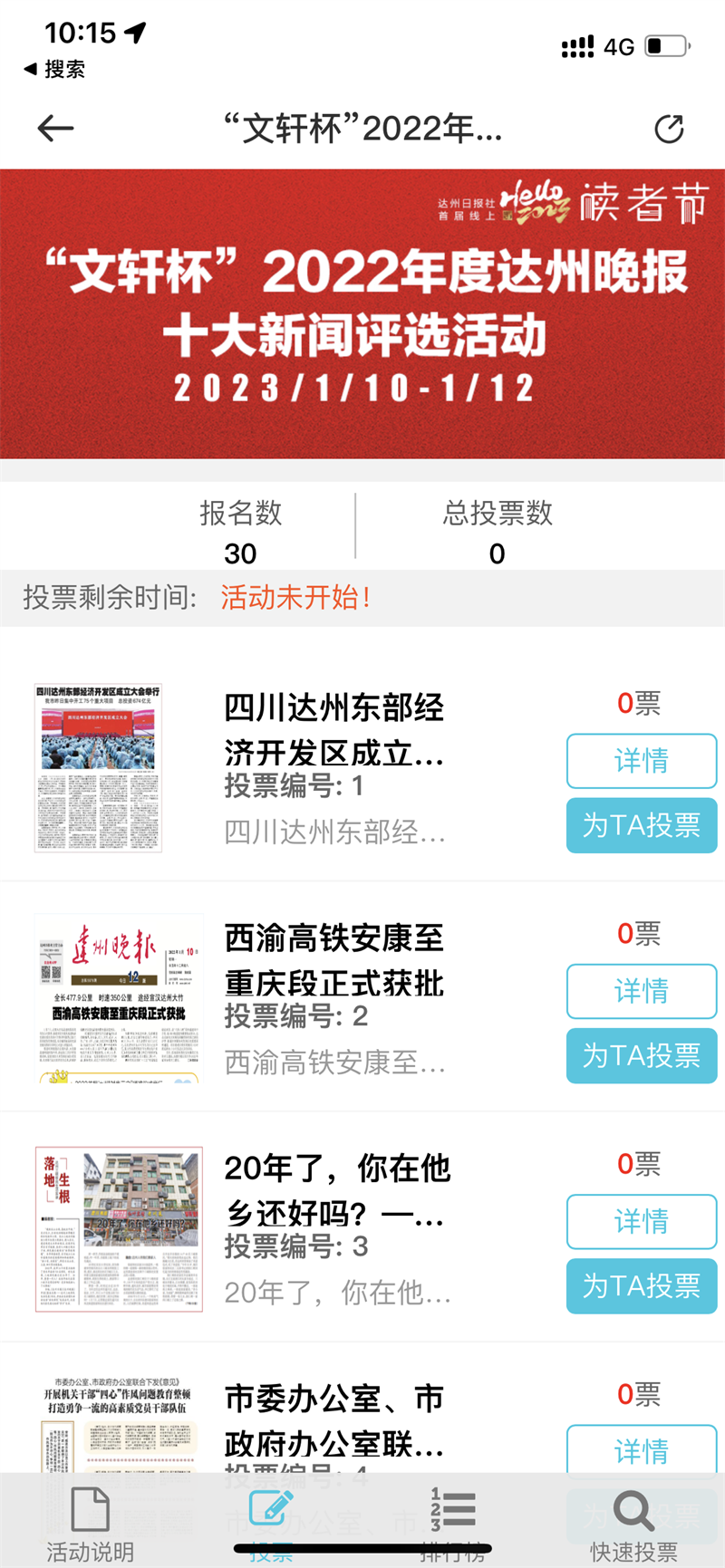725x1568 pixels.
Task: Open the 四川达州东部经济开发区 newspaper thumbnail
Action: [98, 768]
